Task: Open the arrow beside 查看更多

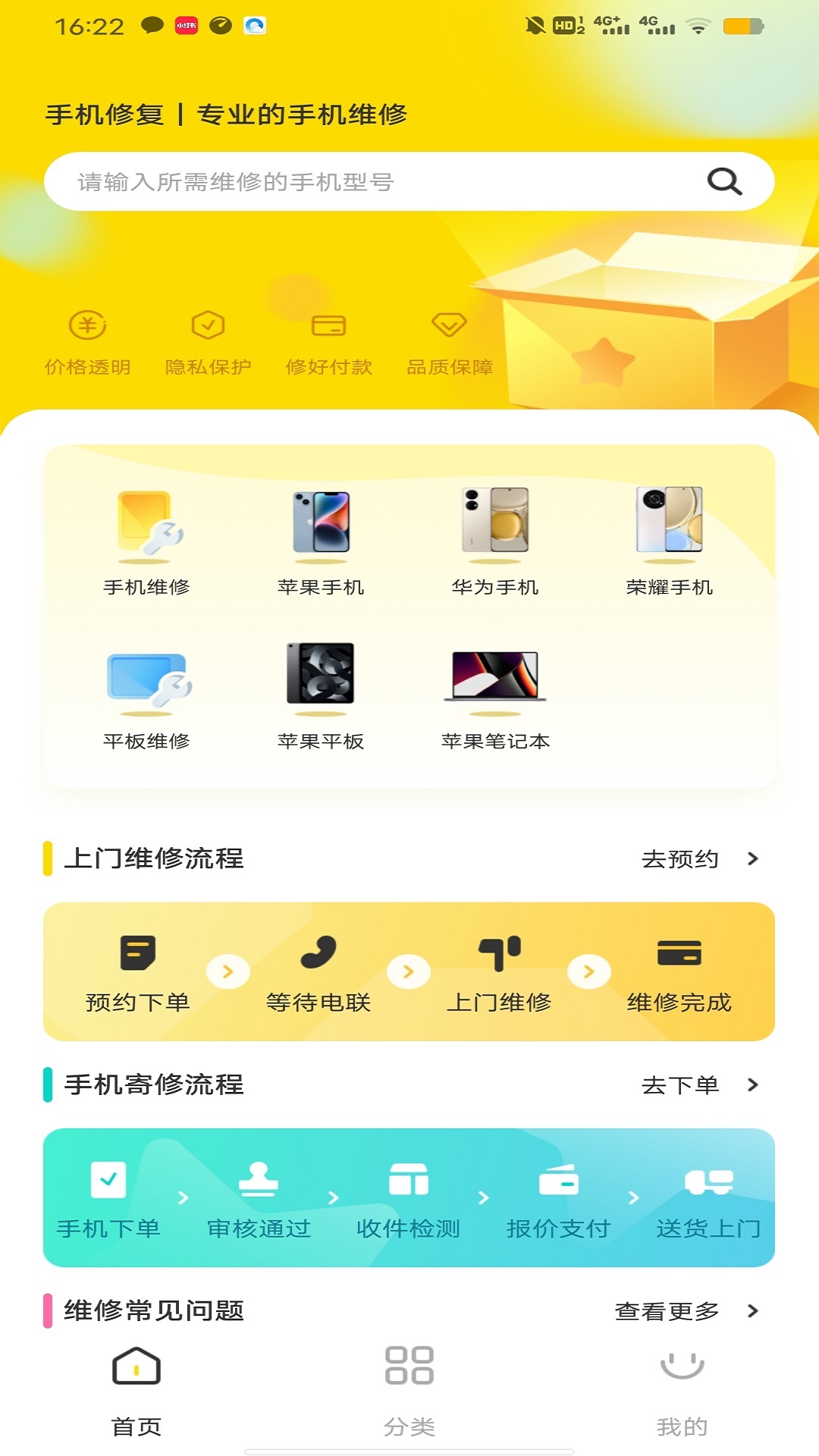Action: tap(752, 1310)
